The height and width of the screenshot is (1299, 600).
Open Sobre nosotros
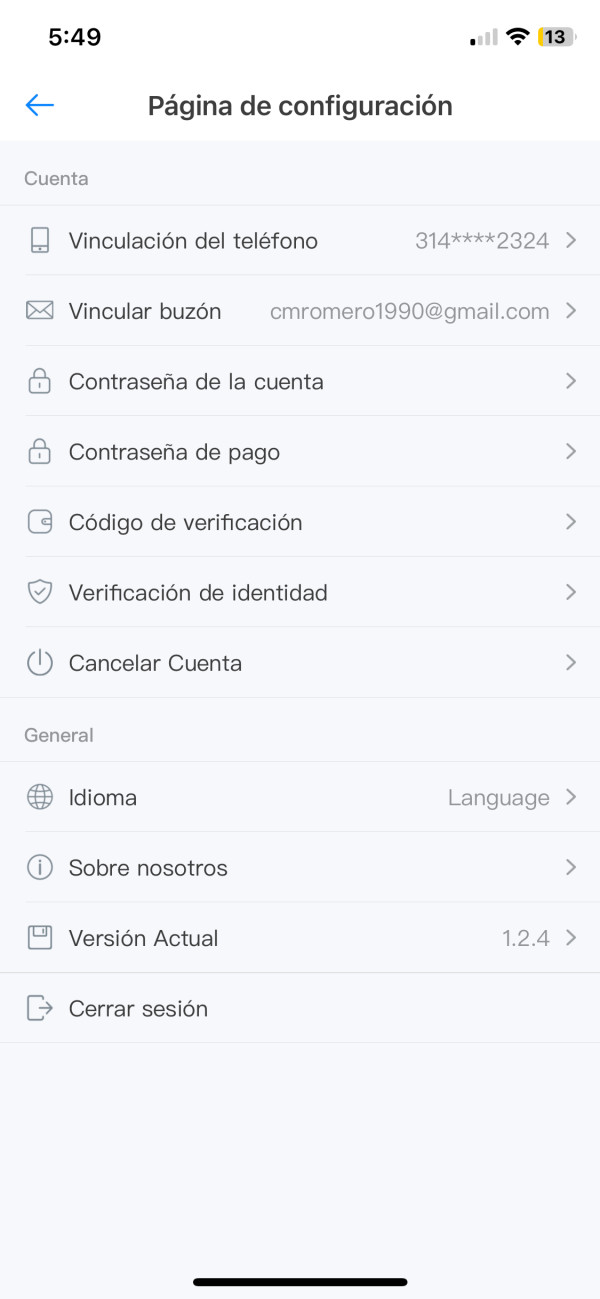(300, 868)
